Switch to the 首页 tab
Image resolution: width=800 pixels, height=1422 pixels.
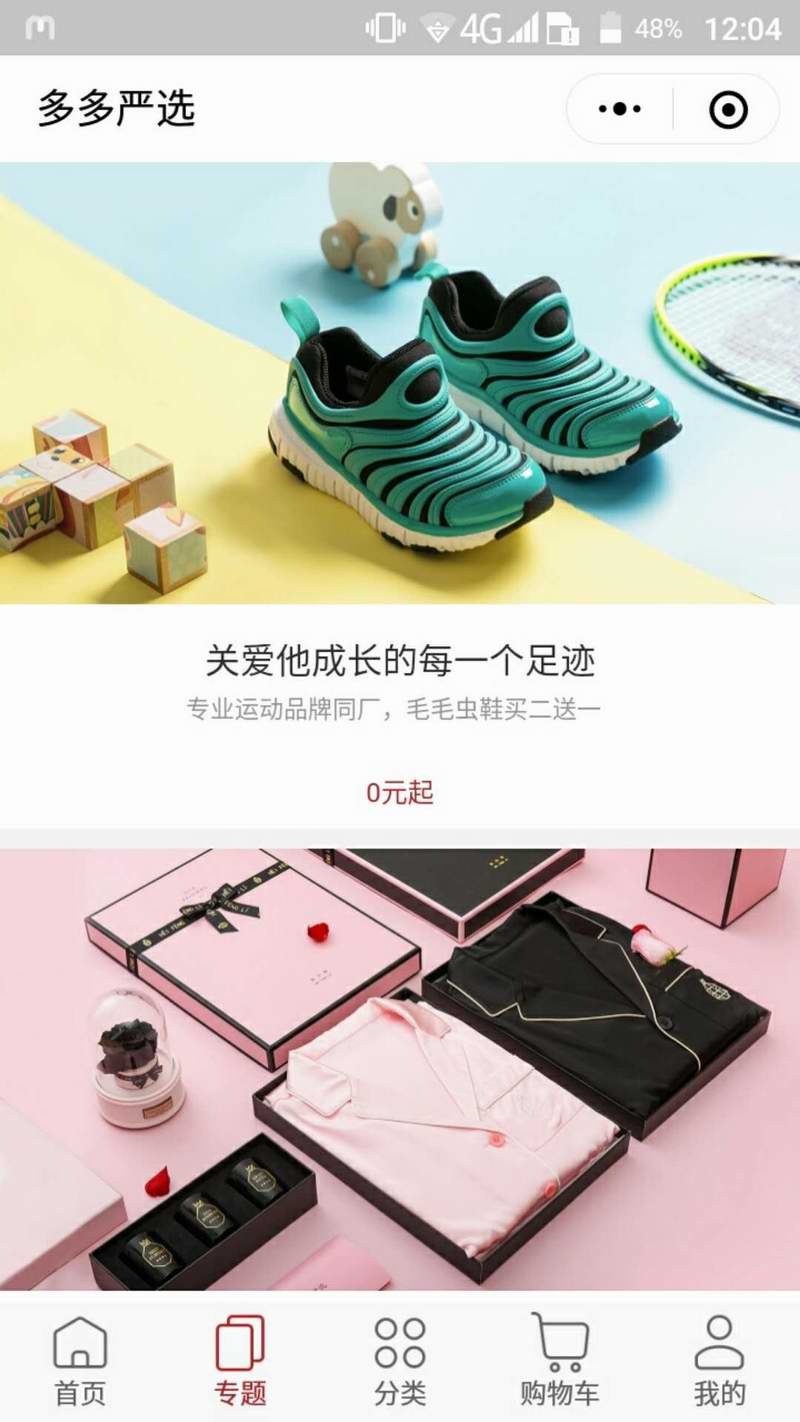[80, 1360]
